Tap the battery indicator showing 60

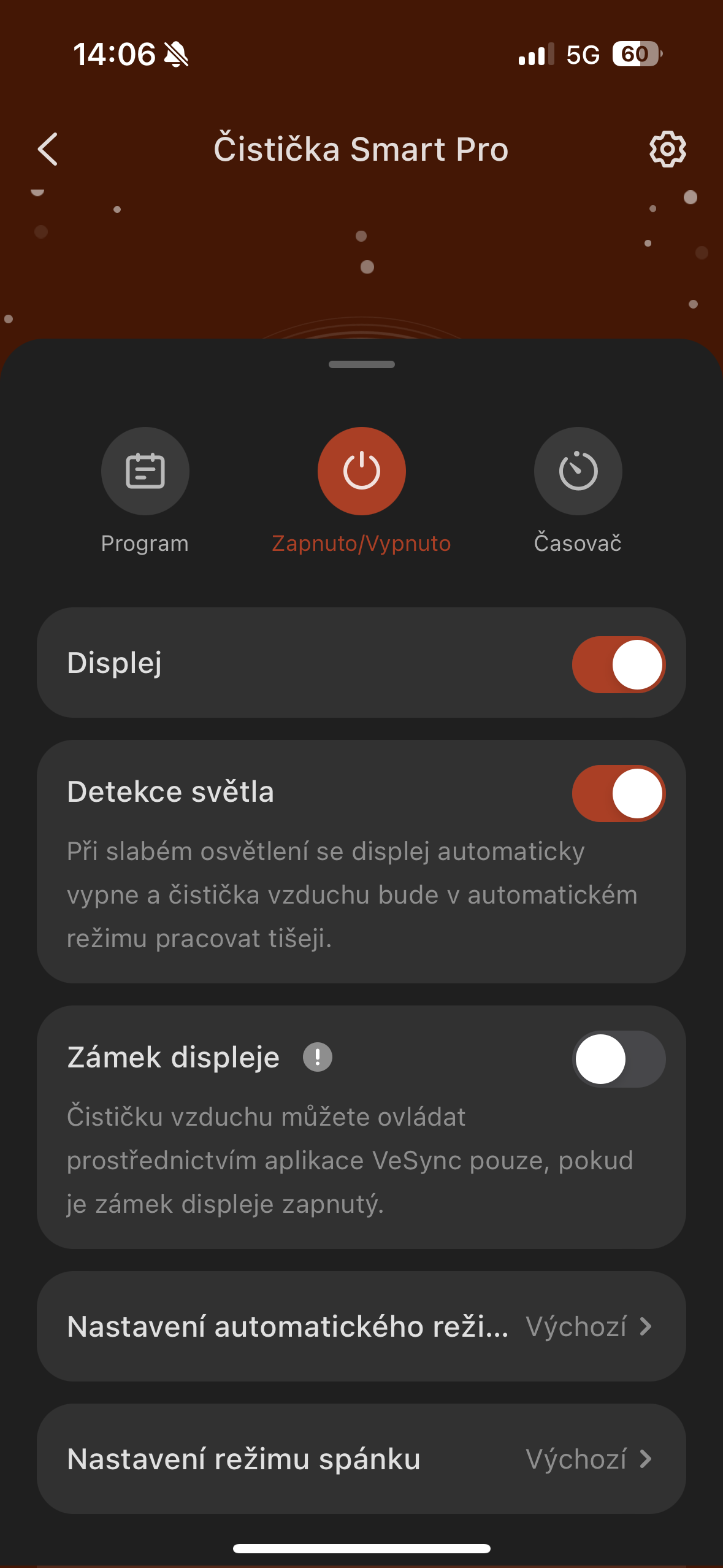tap(635, 55)
